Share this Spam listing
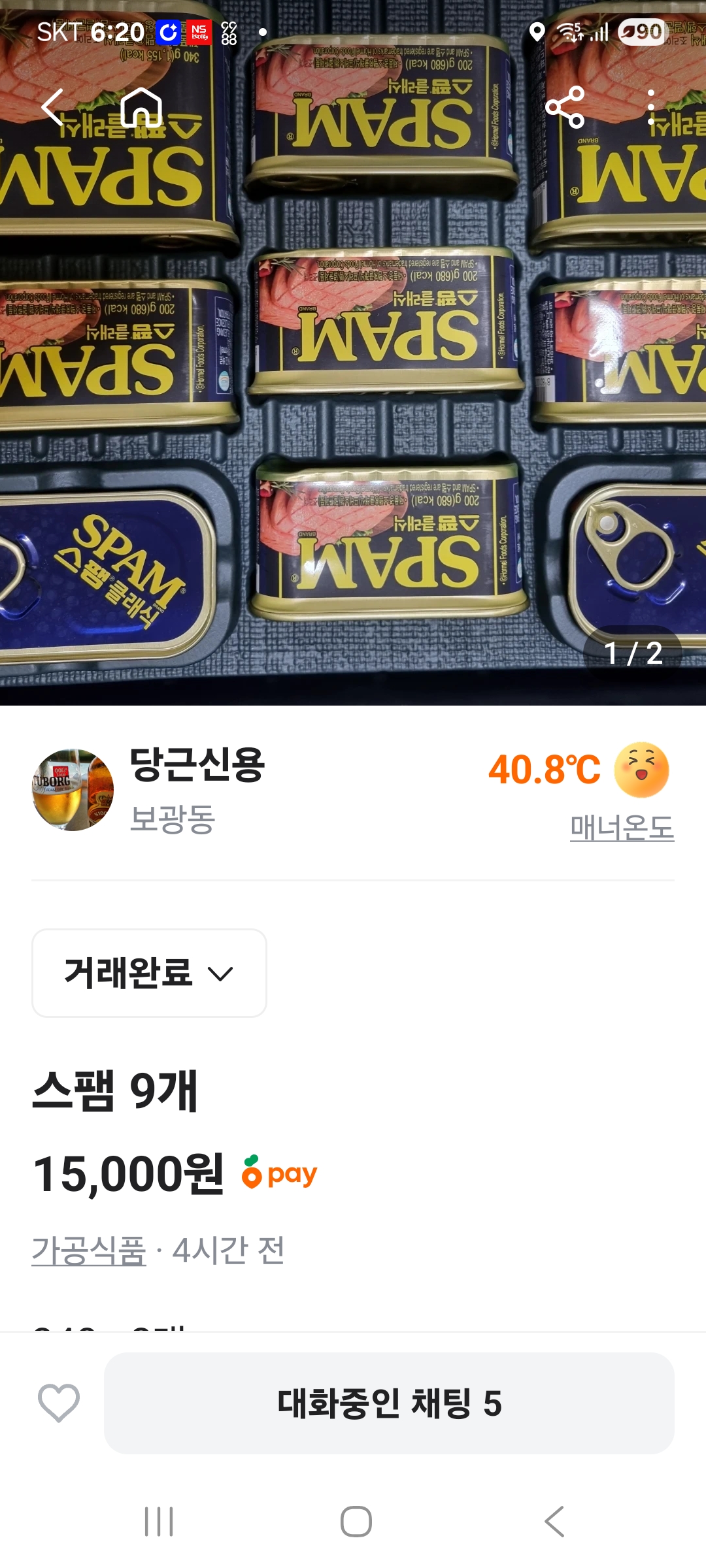706x1568 pixels. coord(565,107)
